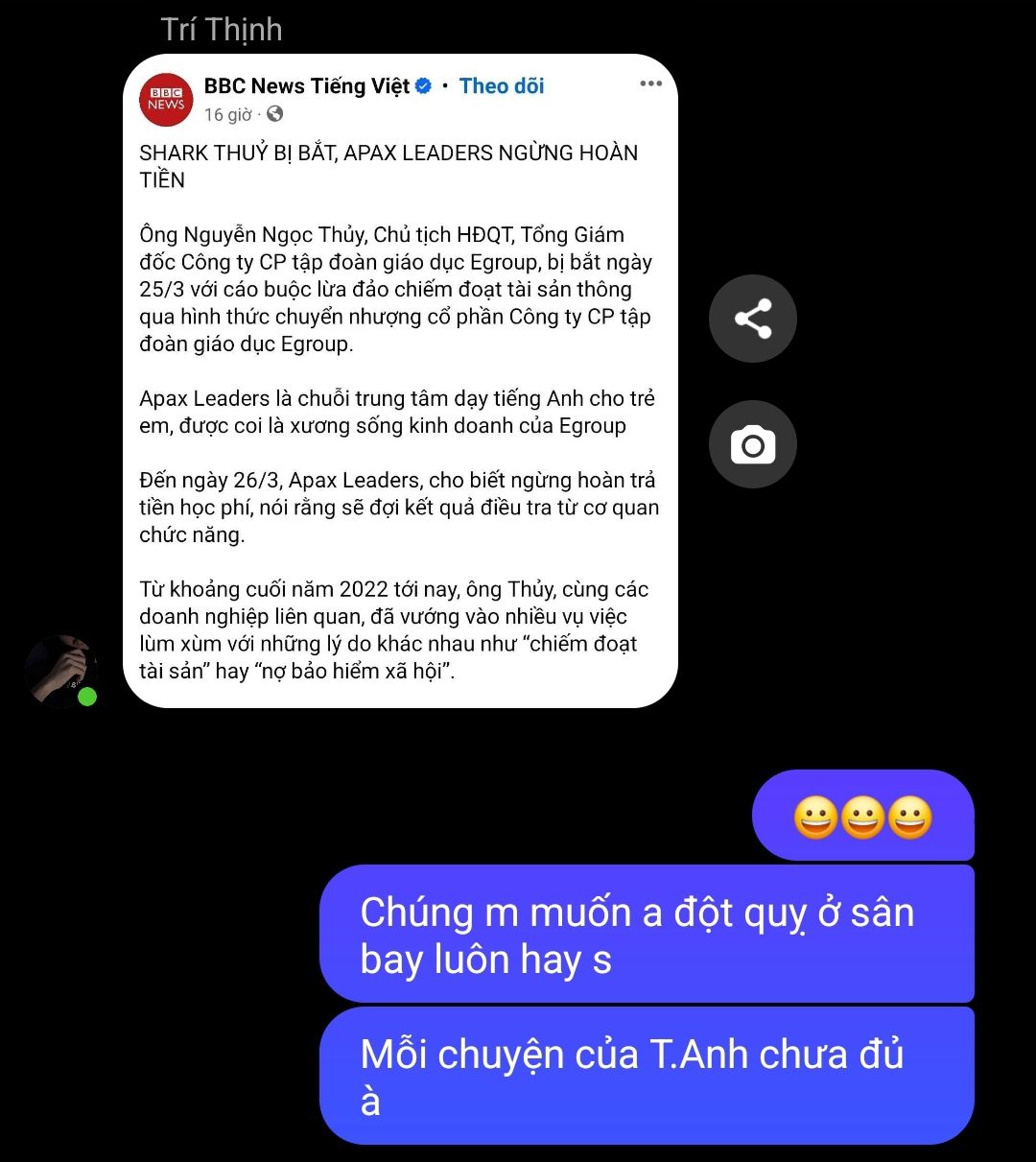This screenshot has width=1036, height=1162.
Task: Tap the camera icon beside the image
Action: [753, 444]
